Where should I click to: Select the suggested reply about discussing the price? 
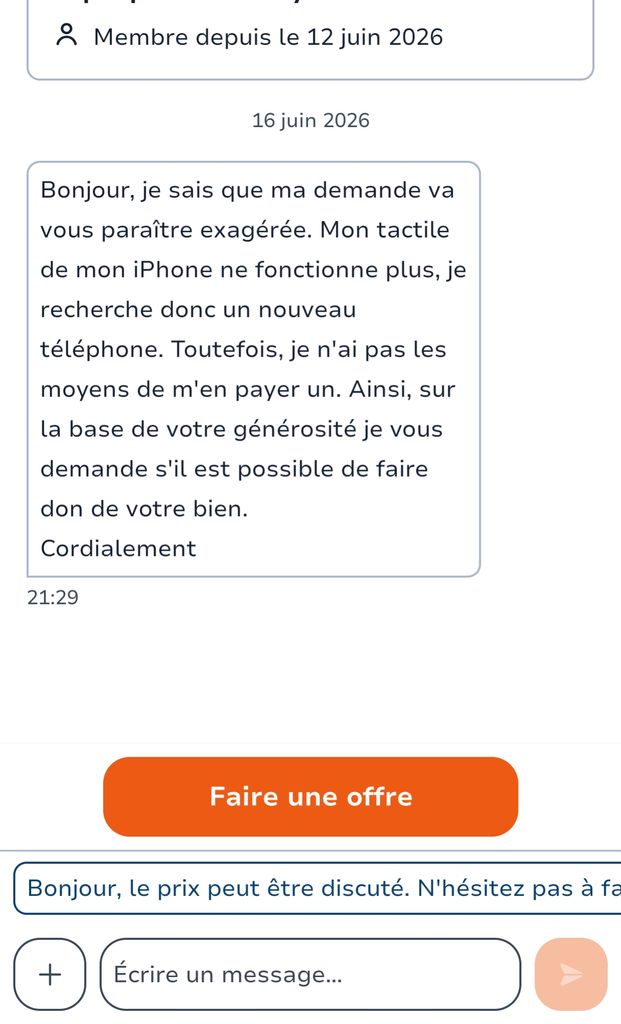pyautogui.click(x=317, y=888)
